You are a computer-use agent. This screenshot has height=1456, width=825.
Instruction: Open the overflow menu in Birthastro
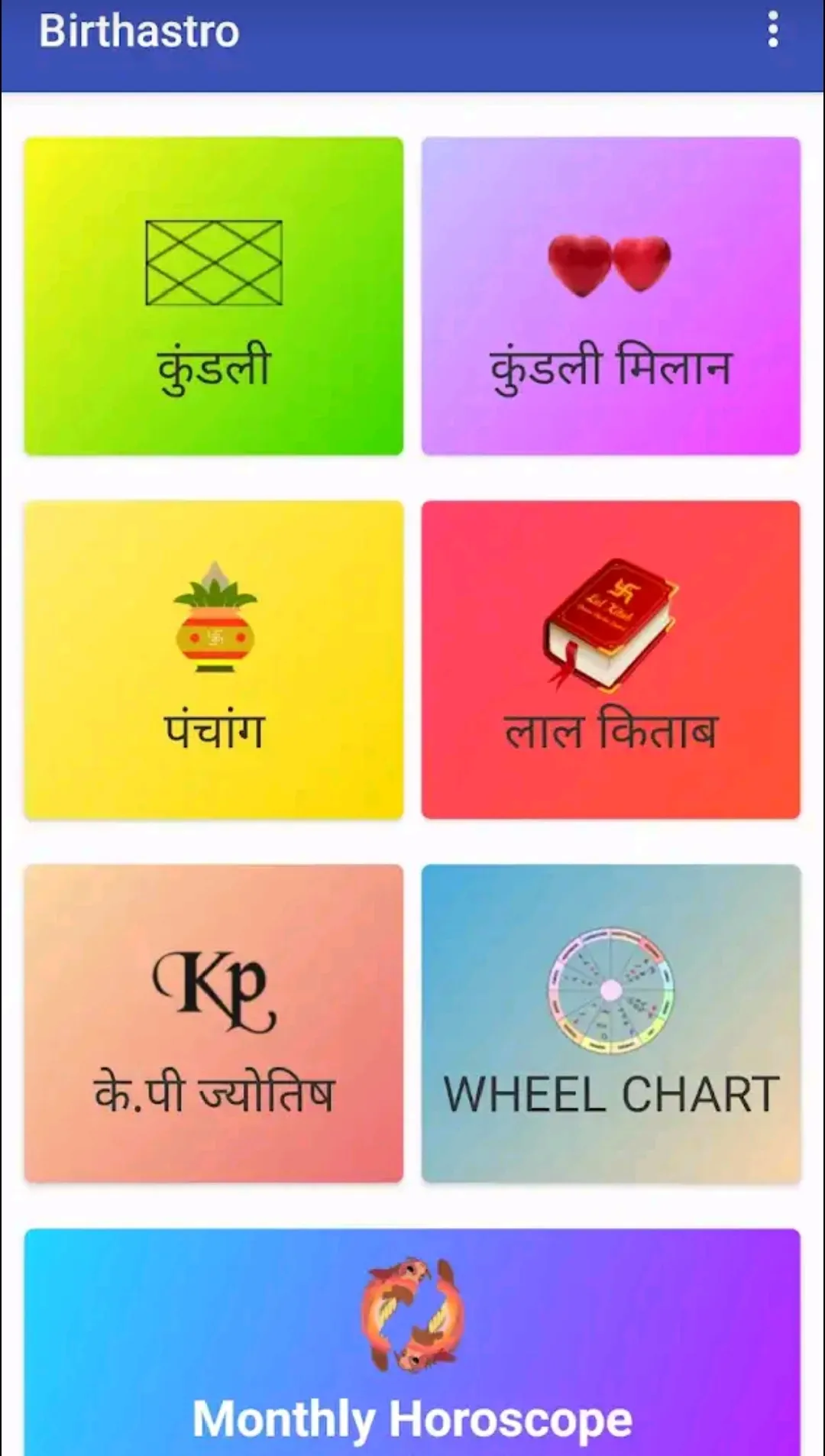pyautogui.click(x=773, y=31)
